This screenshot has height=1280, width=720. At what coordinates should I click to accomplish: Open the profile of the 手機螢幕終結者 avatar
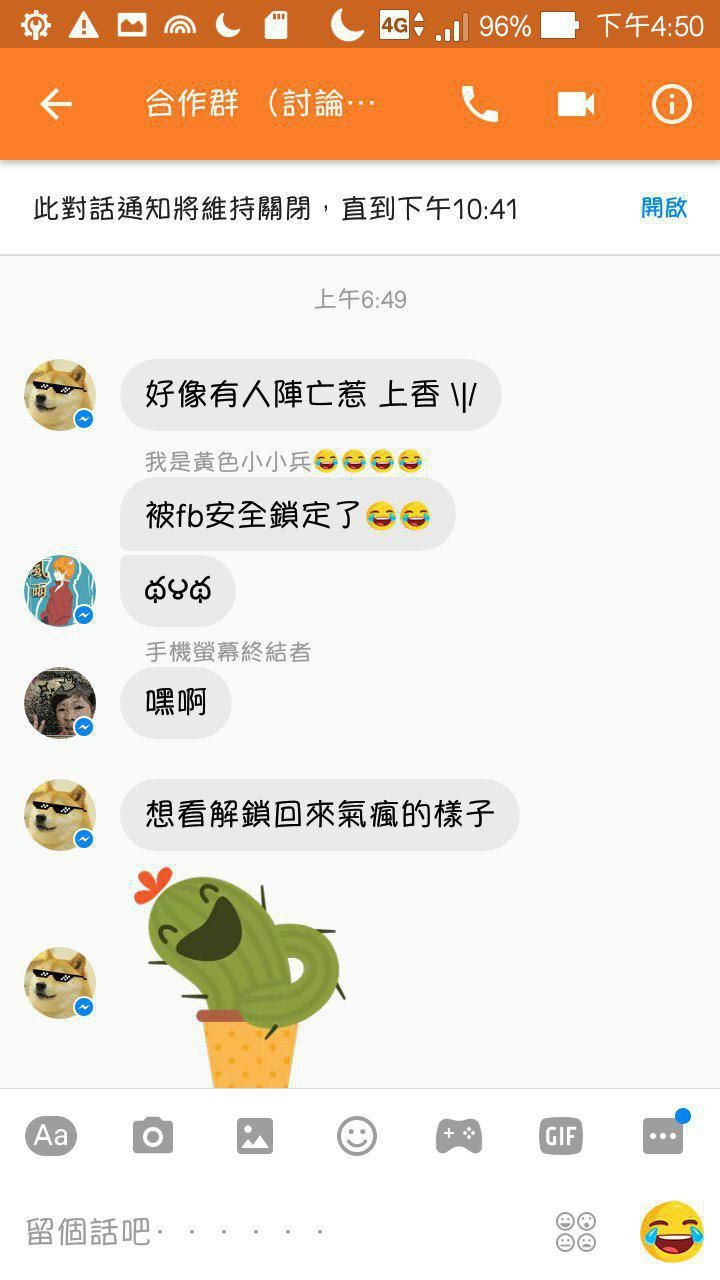(60, 703)
